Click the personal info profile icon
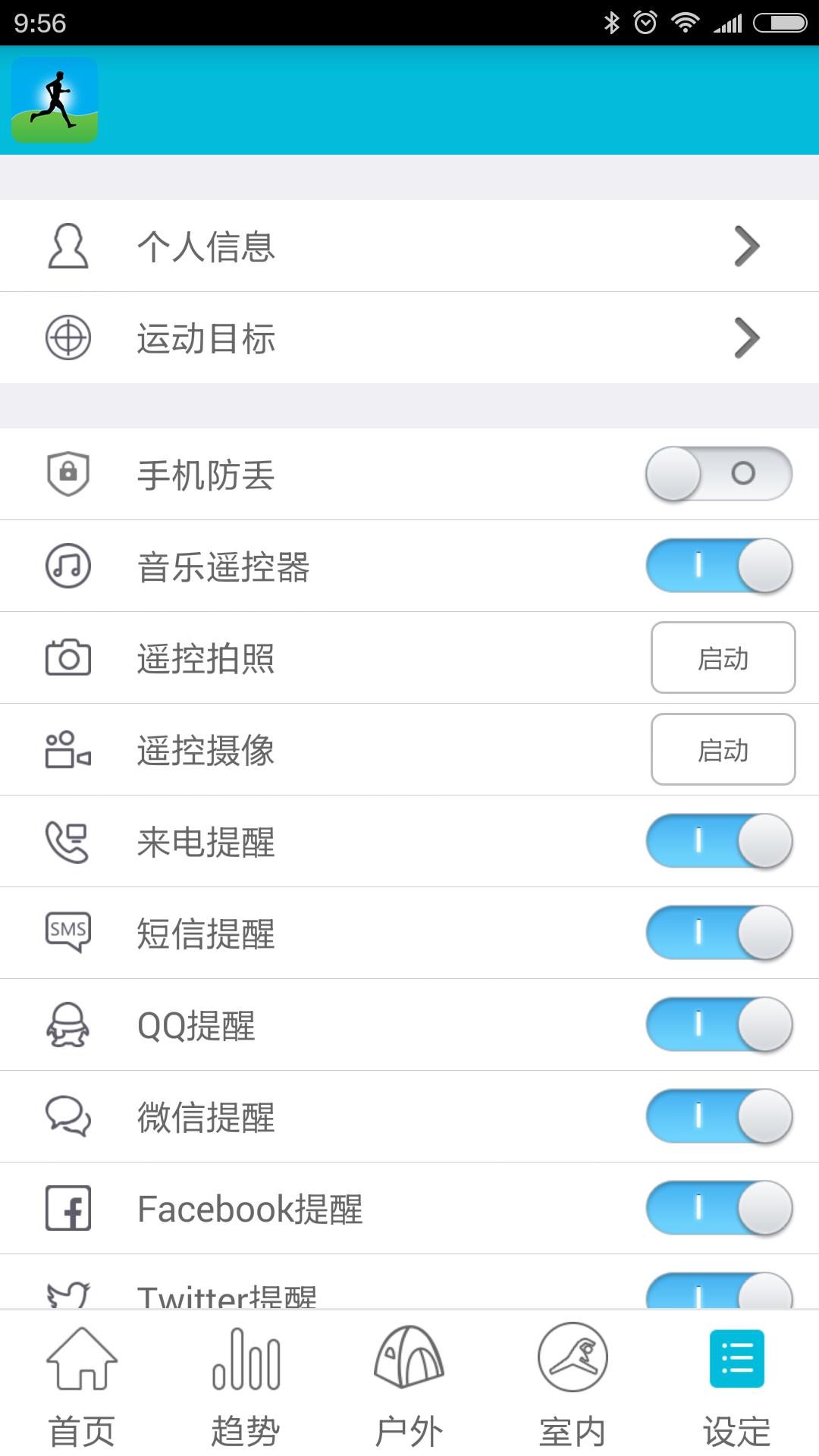This screenshot has height=1456, width=819. click(x=67, y=246)
